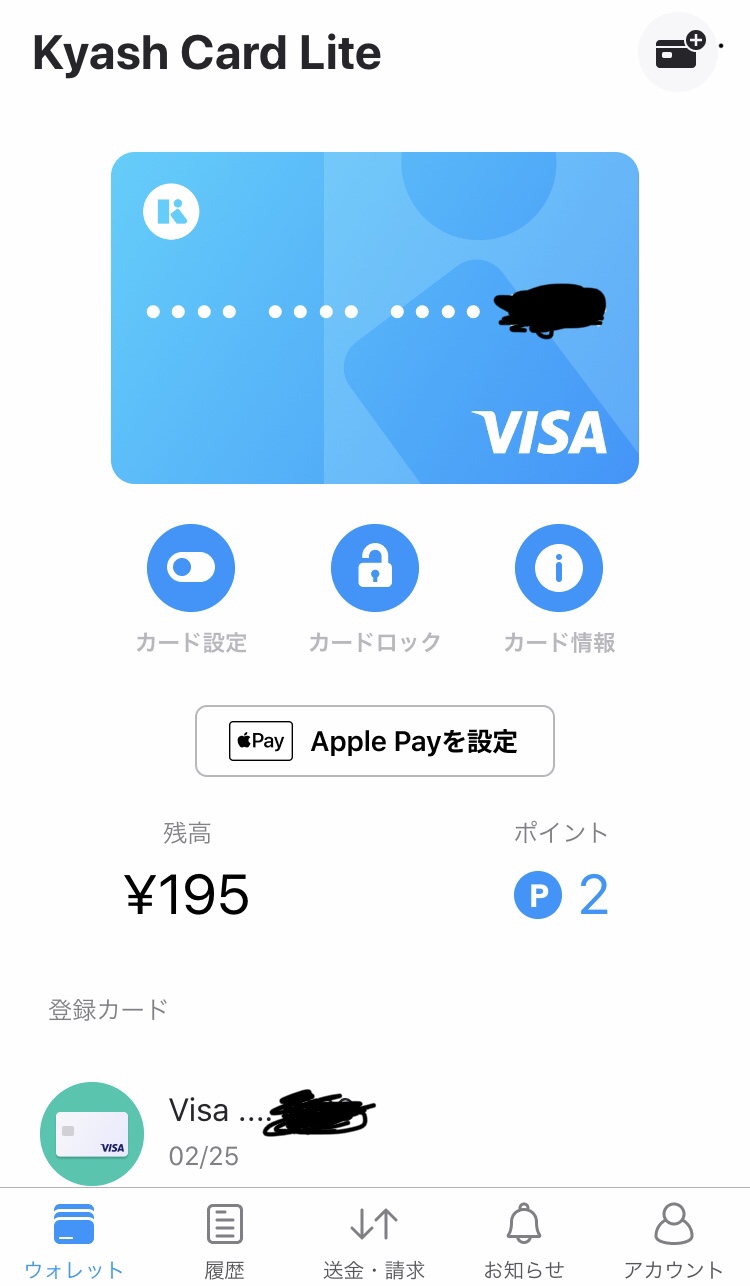The image size is (750, 1286).
Task: Tap the Kyash logo on the blue card
Action: pyautogui.click(x=170, y=212)
